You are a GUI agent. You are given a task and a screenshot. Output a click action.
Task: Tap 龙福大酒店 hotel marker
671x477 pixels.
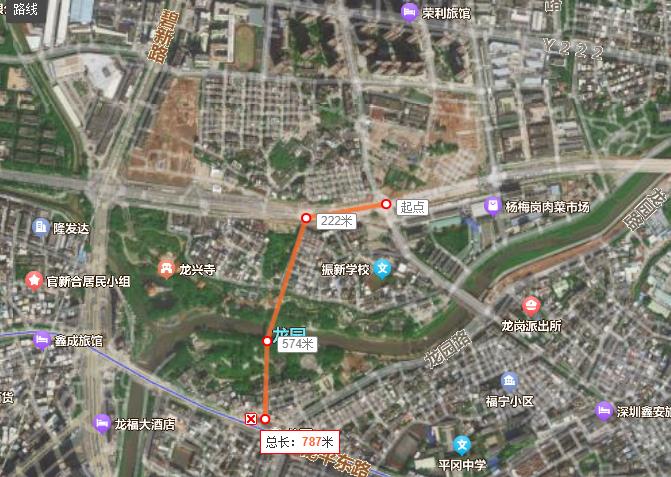point(101,423)
